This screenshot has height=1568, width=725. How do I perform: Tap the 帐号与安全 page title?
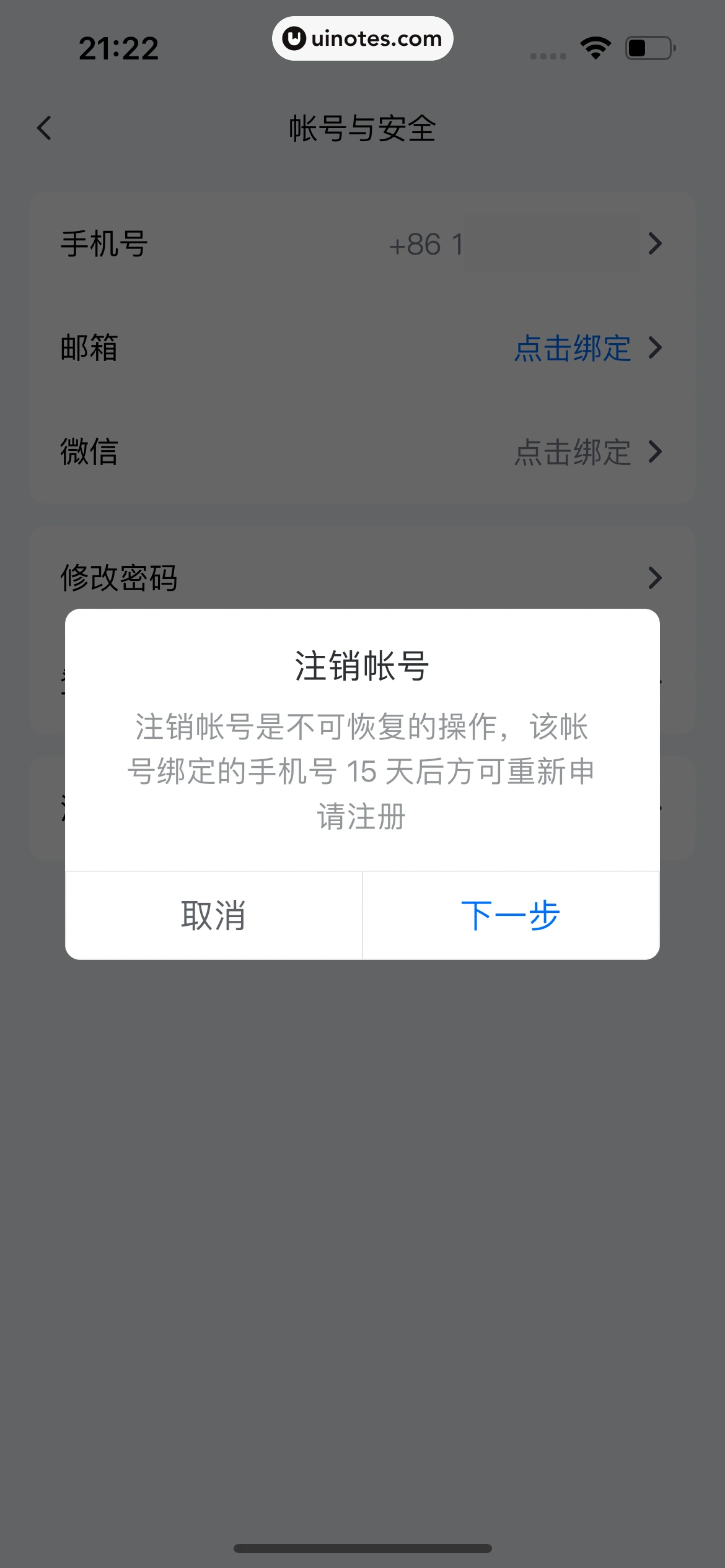(x=362, y=127)
